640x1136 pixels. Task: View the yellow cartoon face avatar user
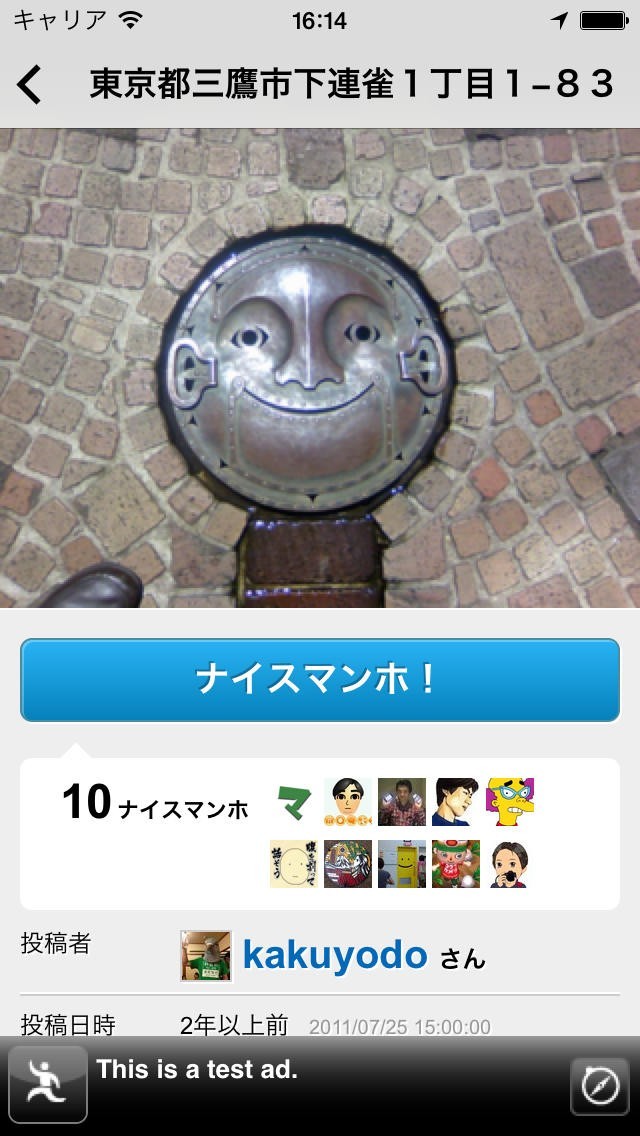510,802
